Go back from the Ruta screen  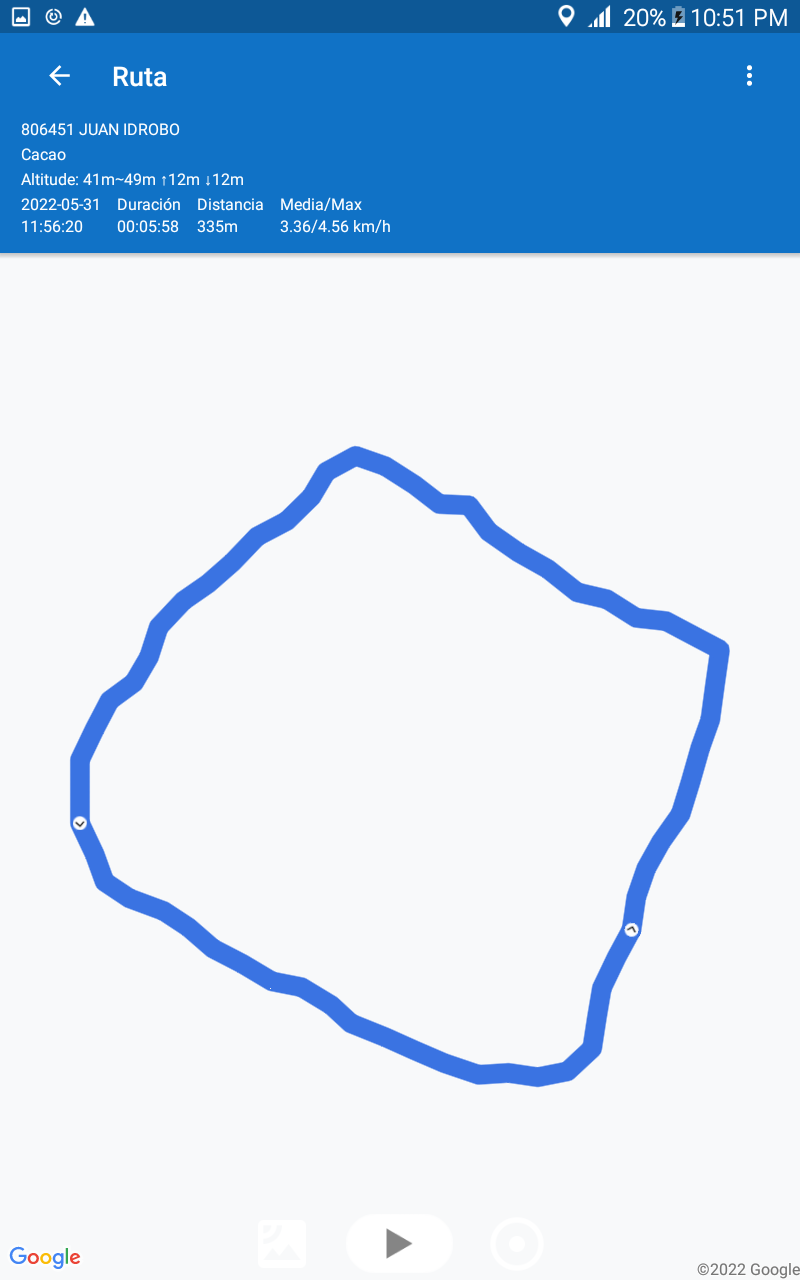tap(60, 76)
